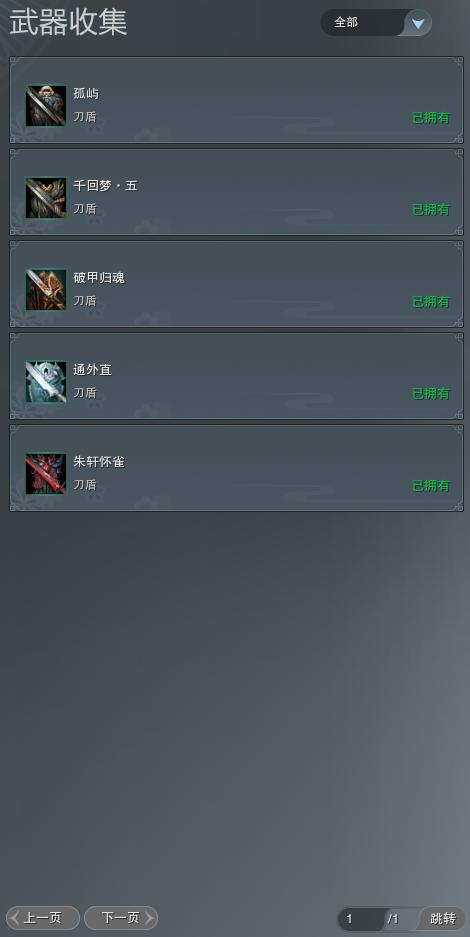Open the 孤屿 weapon entry
This screenshot has height=937, width=470.
pos(236,100)
